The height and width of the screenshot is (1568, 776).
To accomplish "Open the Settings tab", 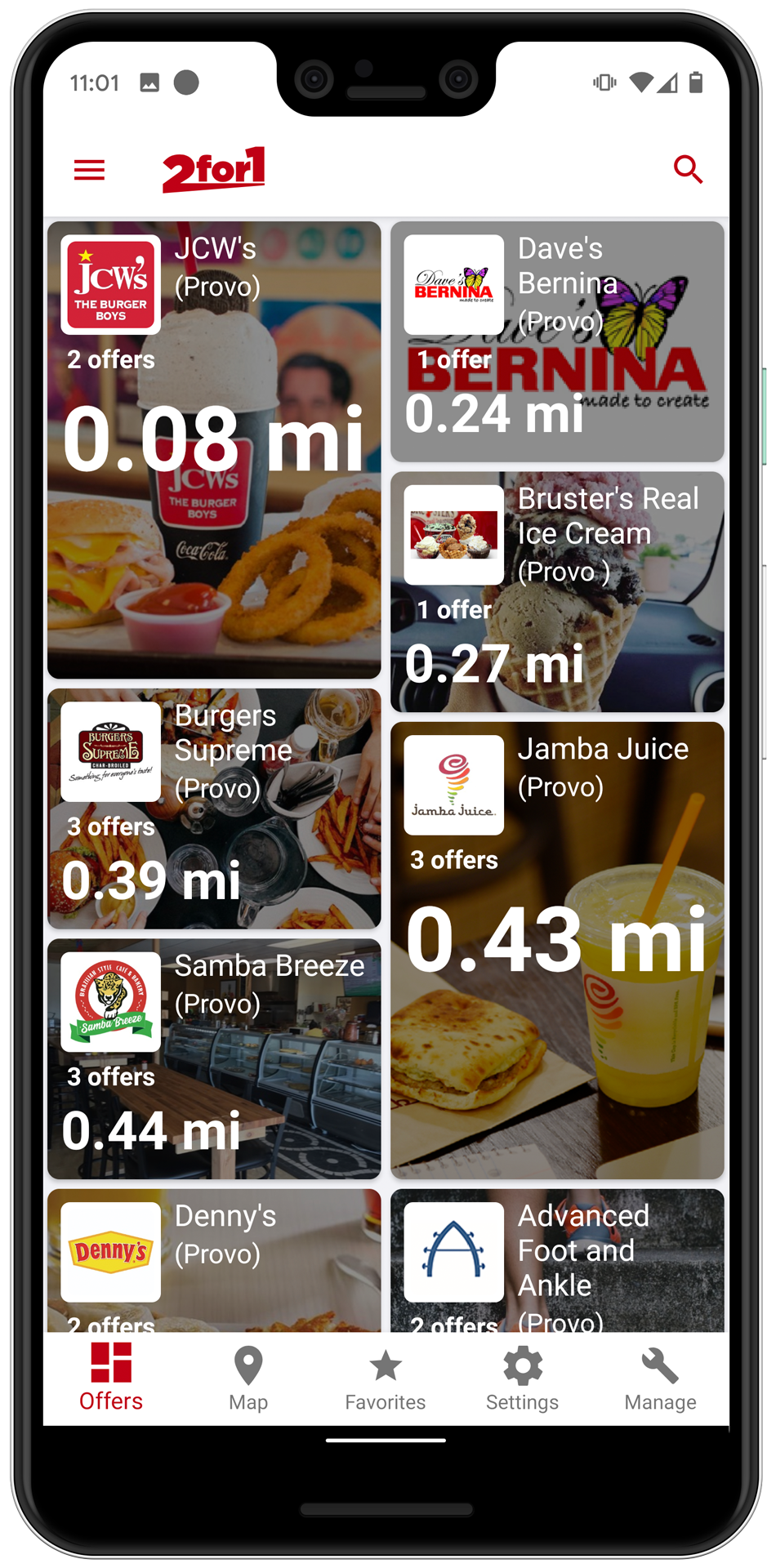I will point(522,1379).
